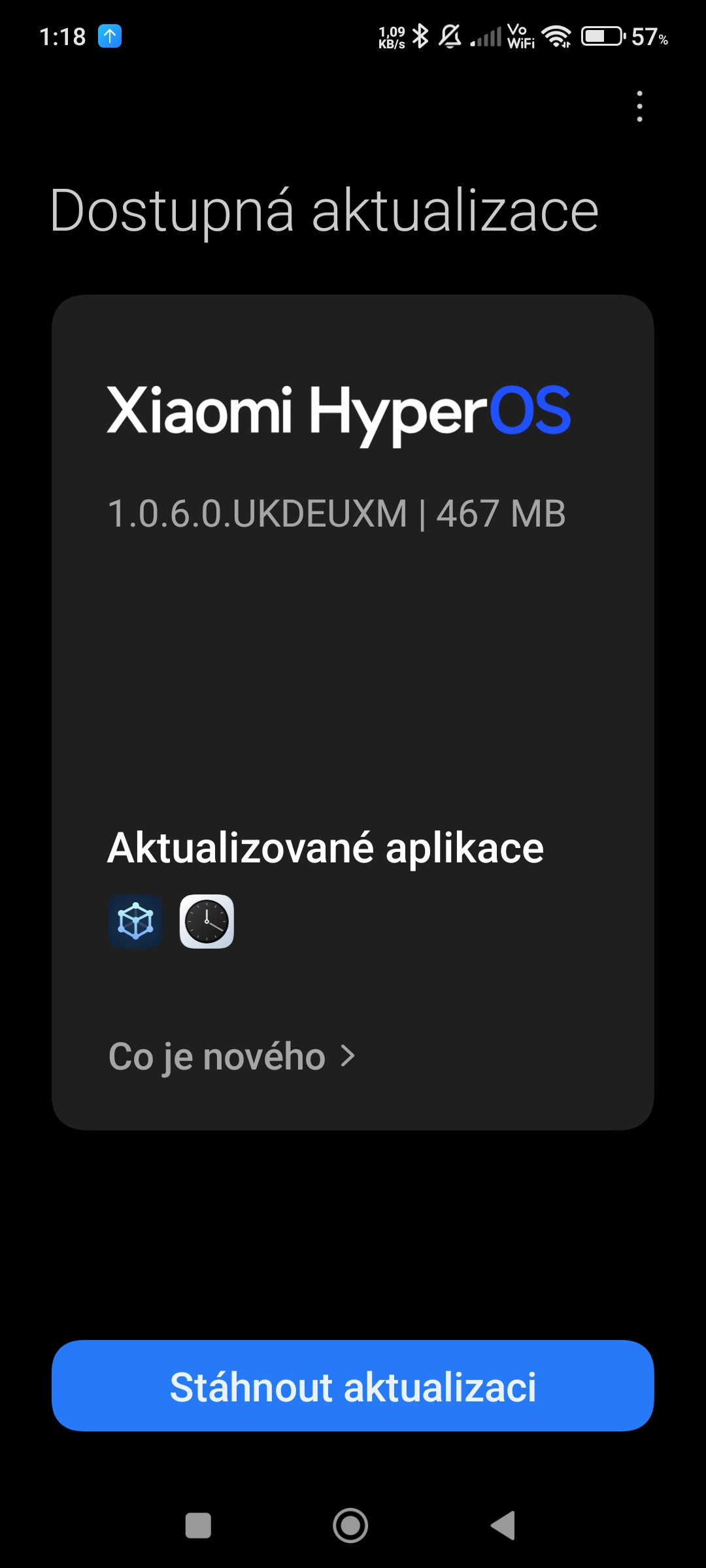Return to the home screen
This screenshot has height=1568, width=706.
click(350, 1526)
